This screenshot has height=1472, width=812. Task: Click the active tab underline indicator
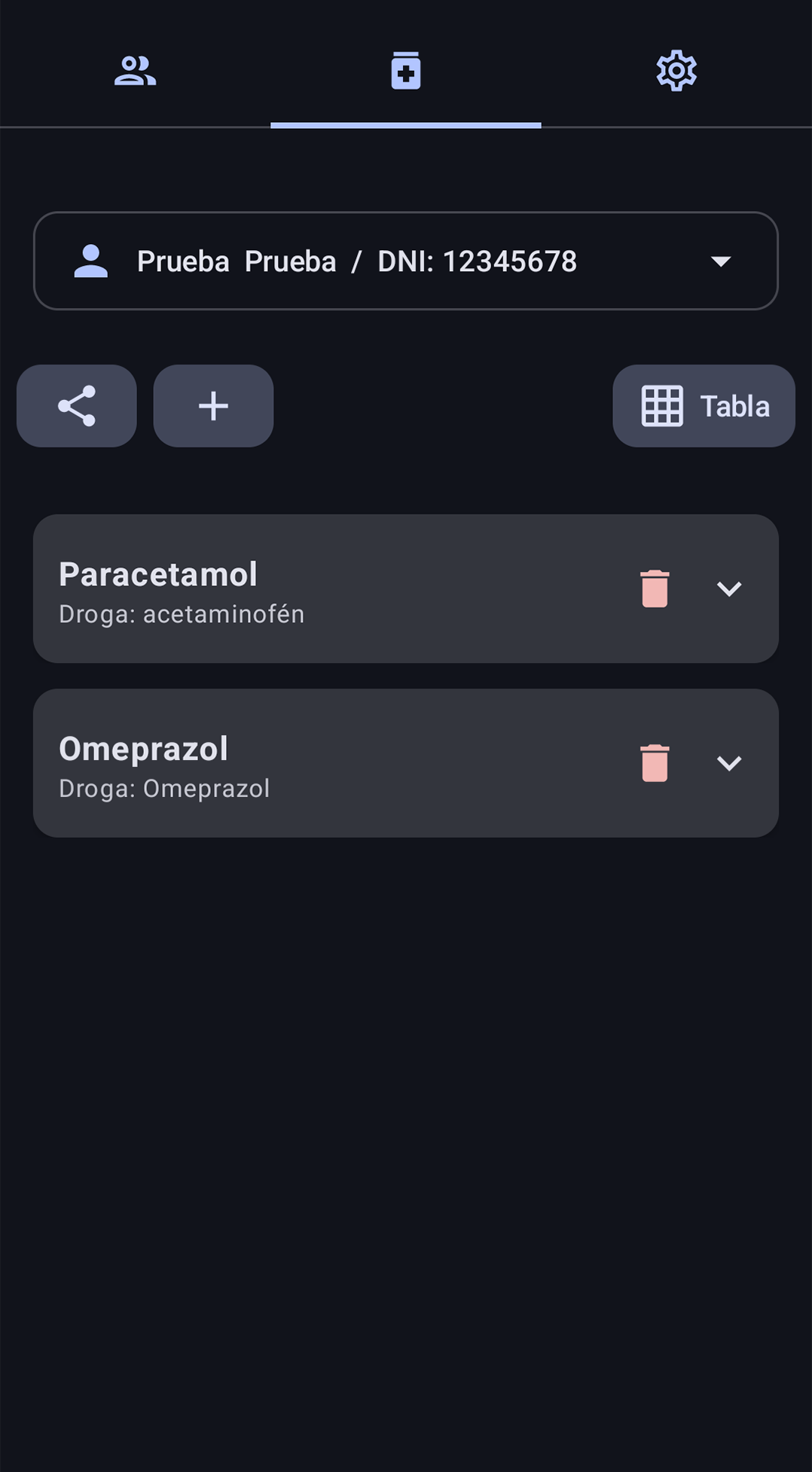(406, 127)
